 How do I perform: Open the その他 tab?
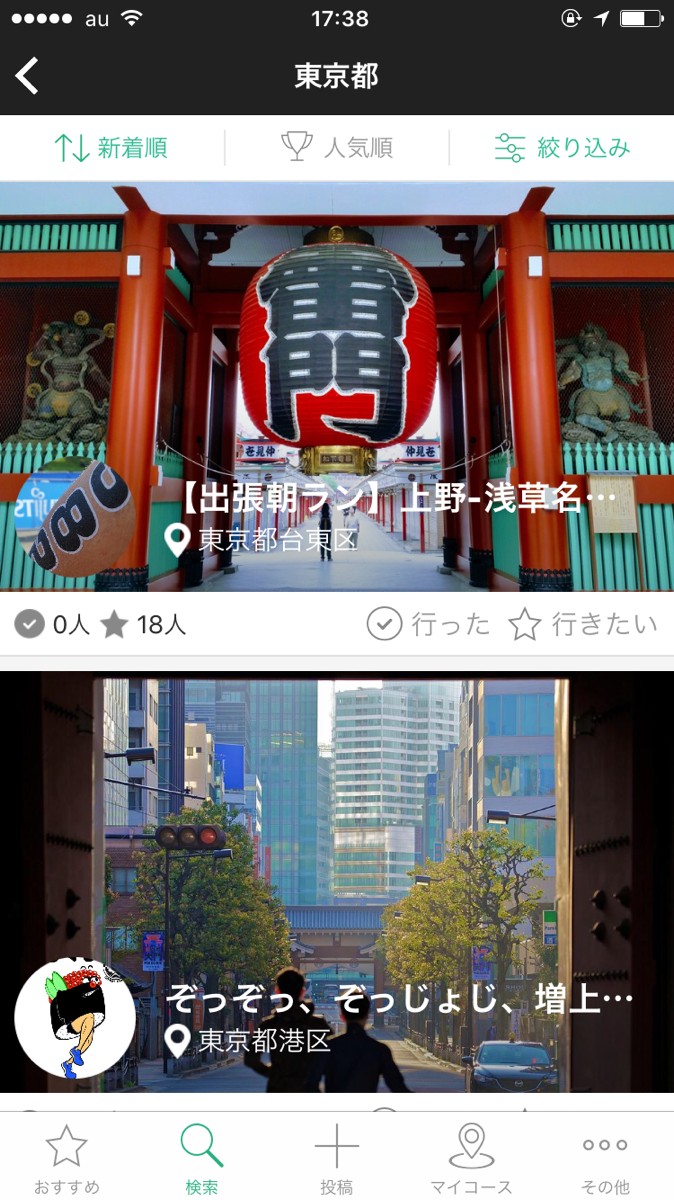[x=605, y=1158]
